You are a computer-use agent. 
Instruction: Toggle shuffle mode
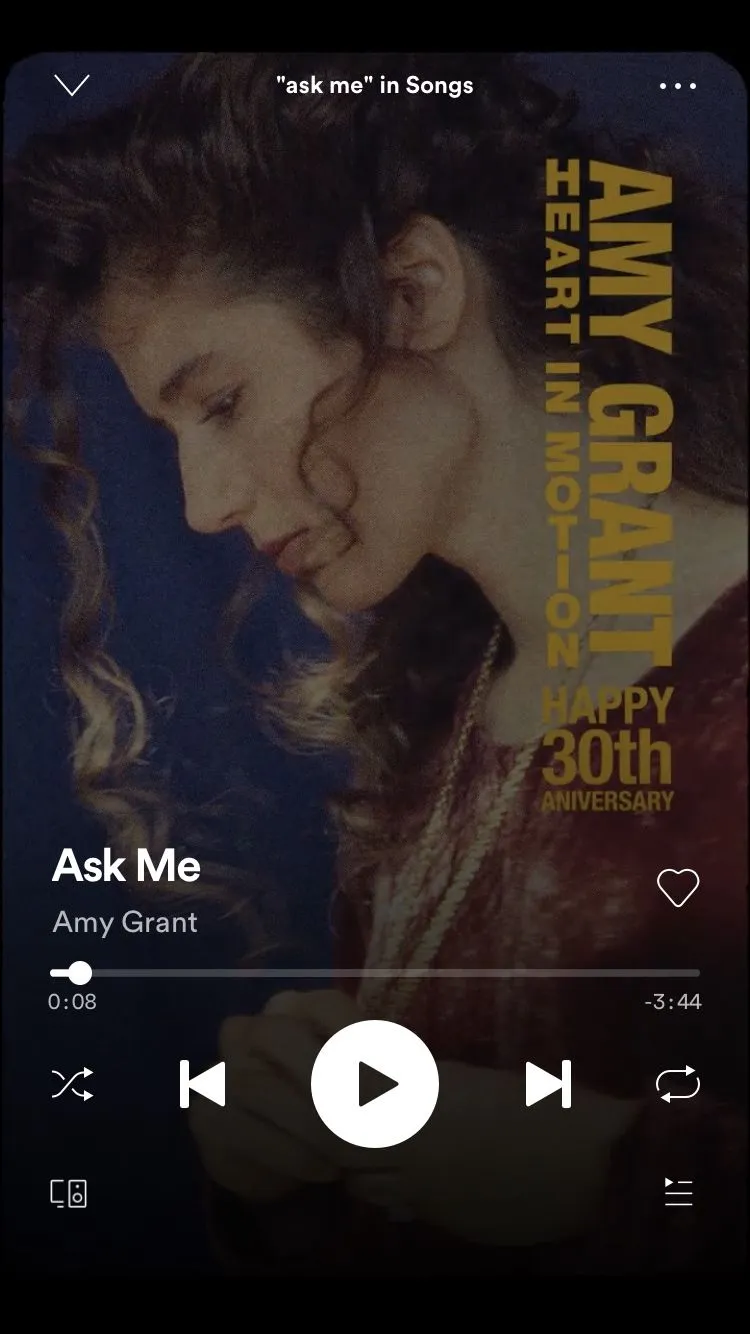[72, 1084]
